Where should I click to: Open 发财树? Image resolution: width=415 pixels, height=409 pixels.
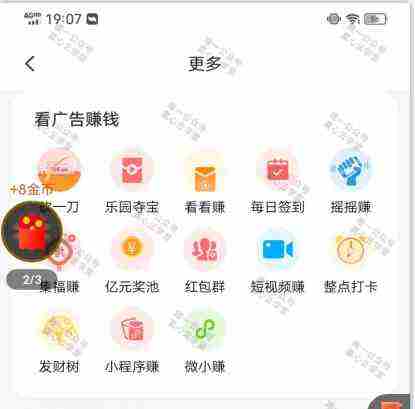(x=59, y=342)
